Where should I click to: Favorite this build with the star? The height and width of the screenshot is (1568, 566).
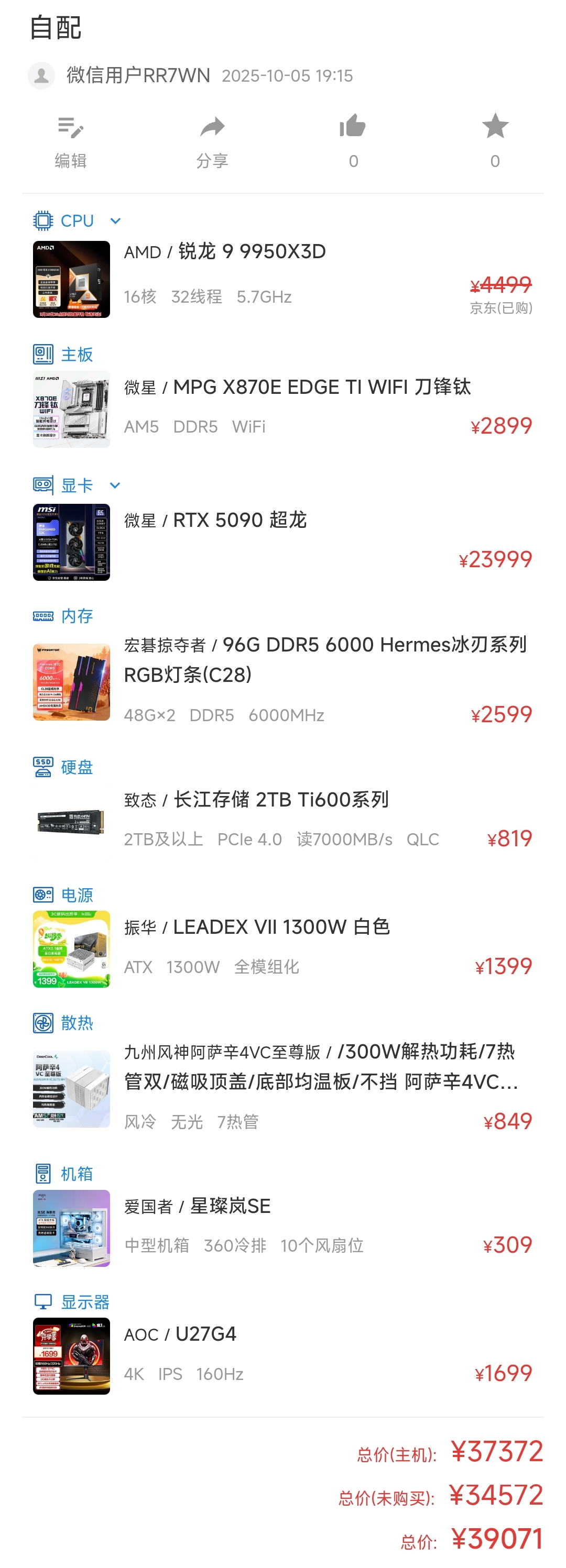[x=495, y=141]
